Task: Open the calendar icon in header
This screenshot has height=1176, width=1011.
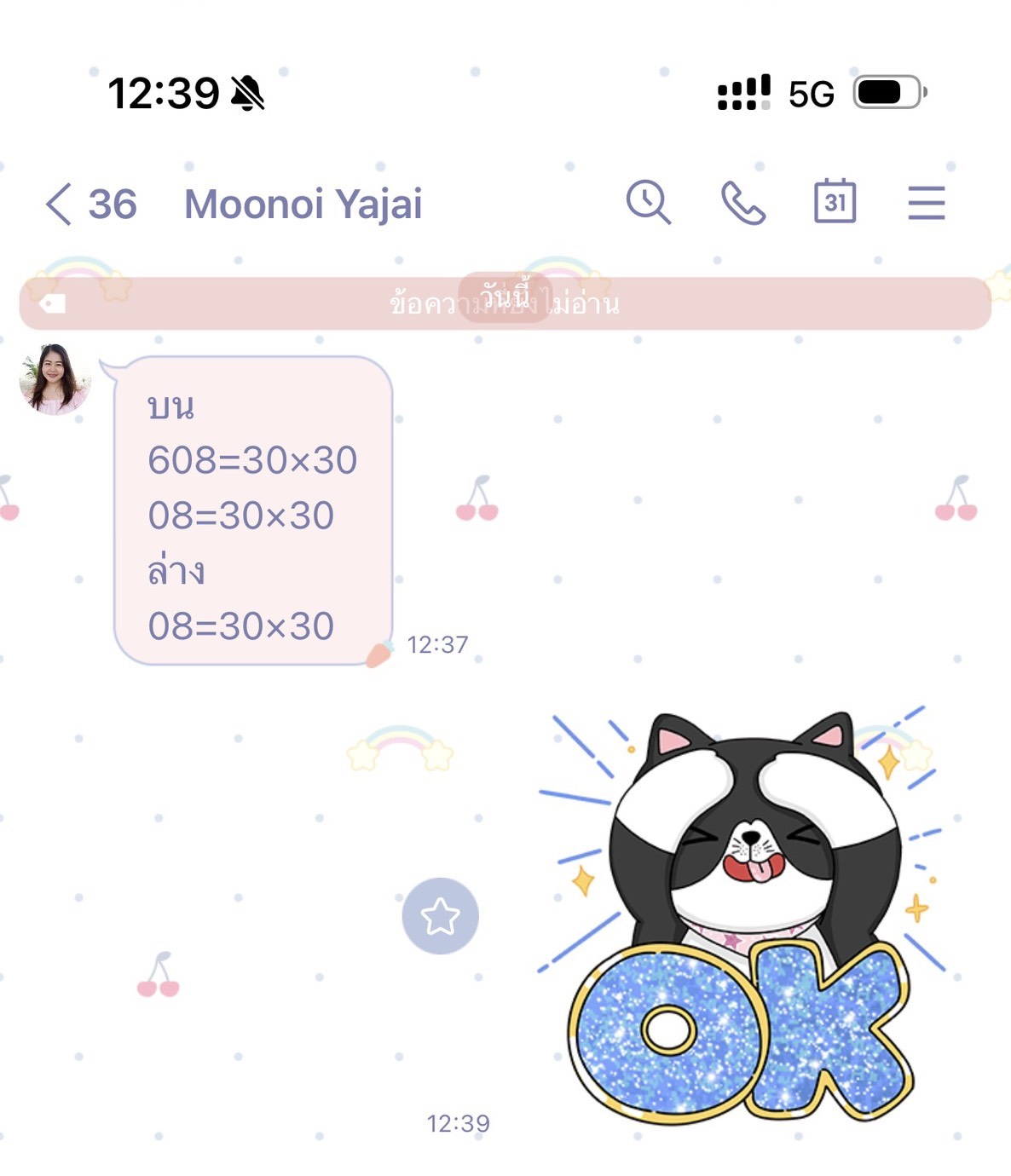Action: (x=835, y=202)
